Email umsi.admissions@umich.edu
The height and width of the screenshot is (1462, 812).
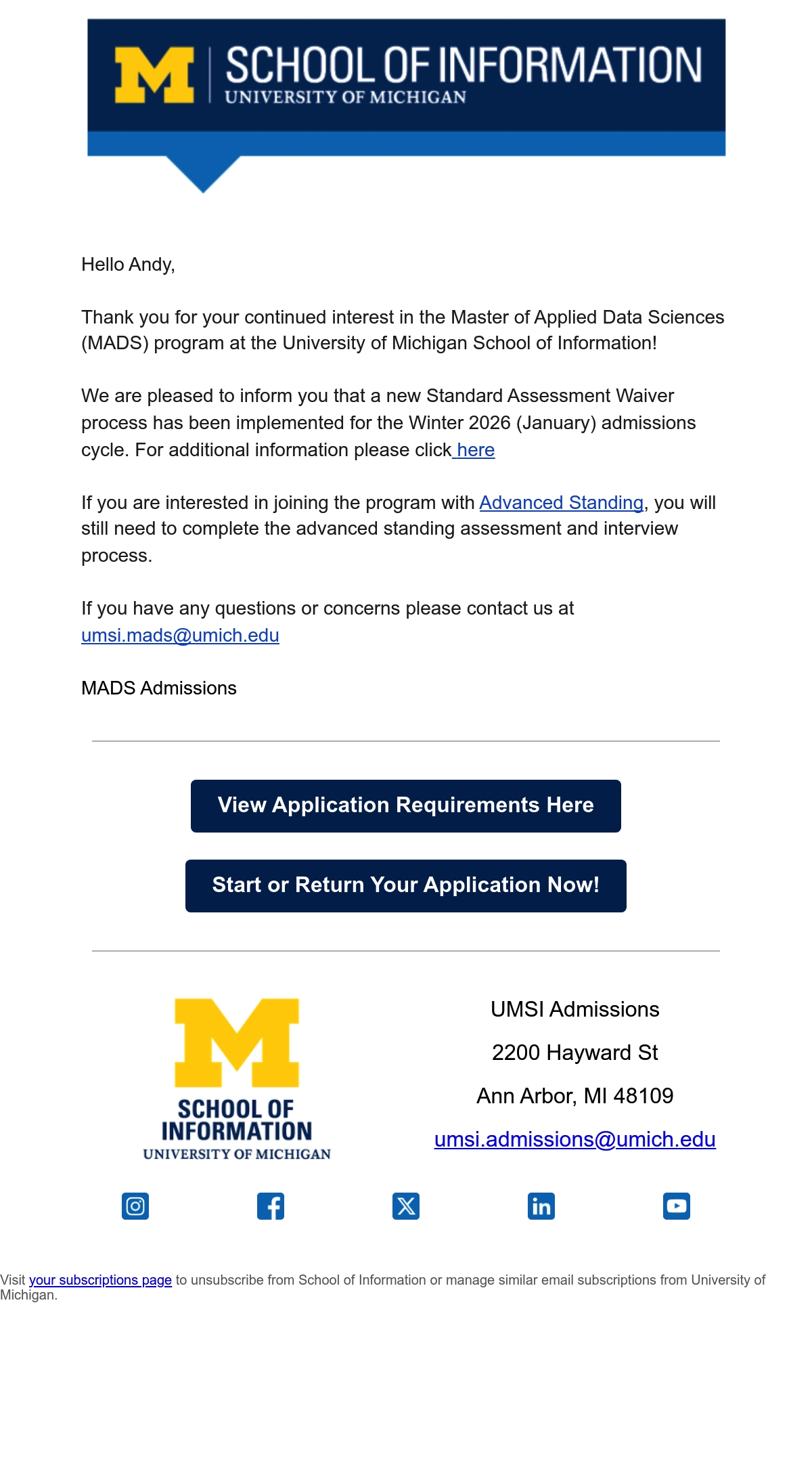(x=574, y=1139)
